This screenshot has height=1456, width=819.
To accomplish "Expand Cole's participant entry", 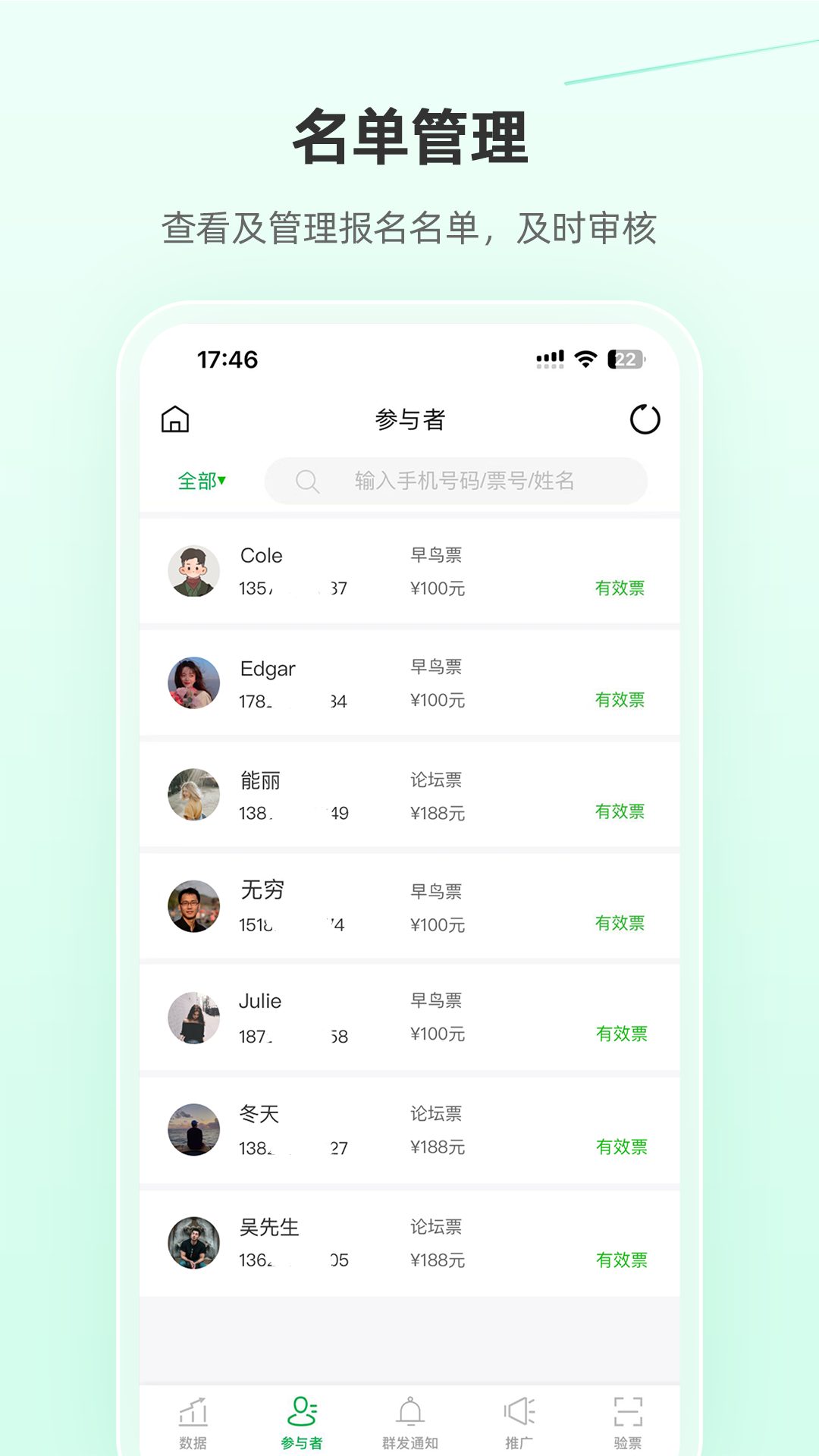I will [409, 571].
